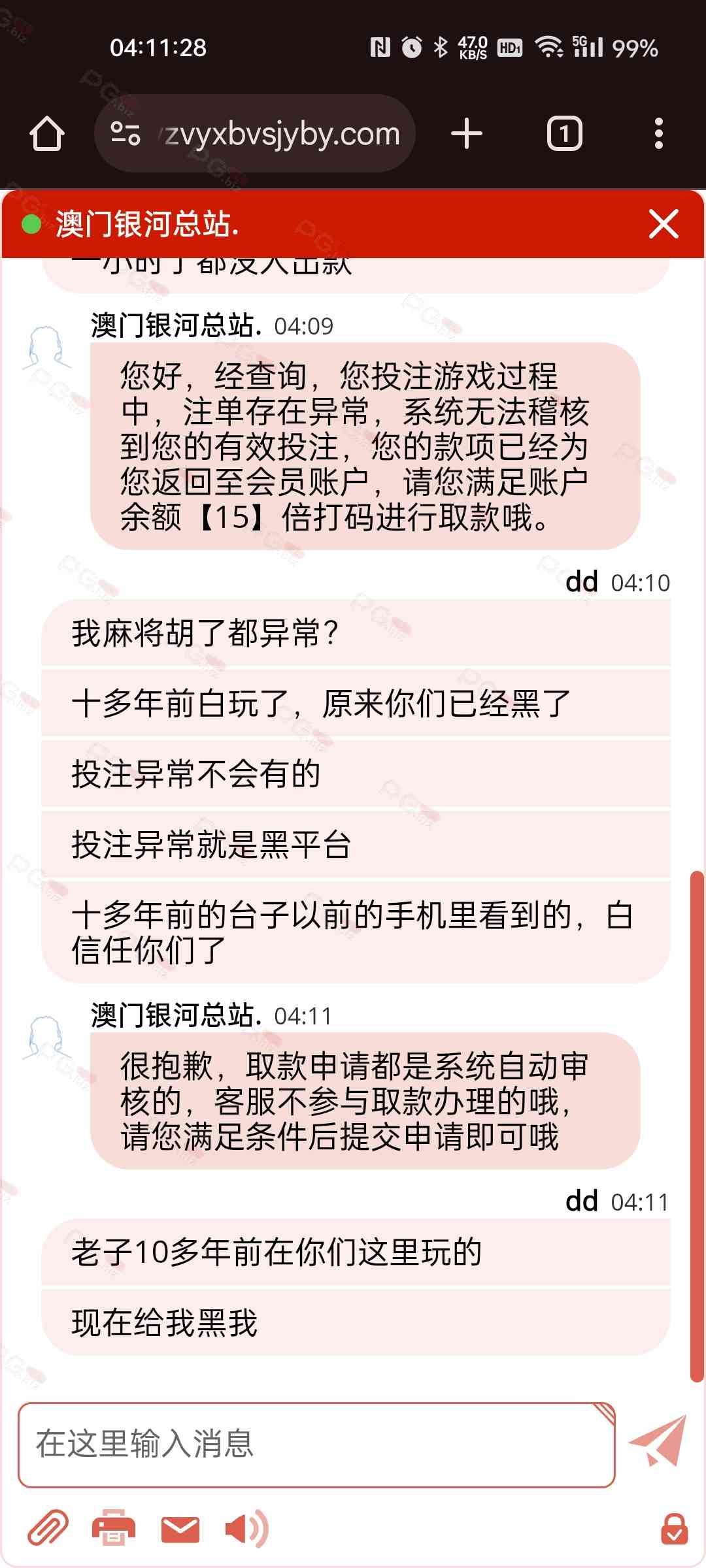Attach a file with the paperclip
The width and height of the screenshot is (706, 1568).
pos(48,1528)
